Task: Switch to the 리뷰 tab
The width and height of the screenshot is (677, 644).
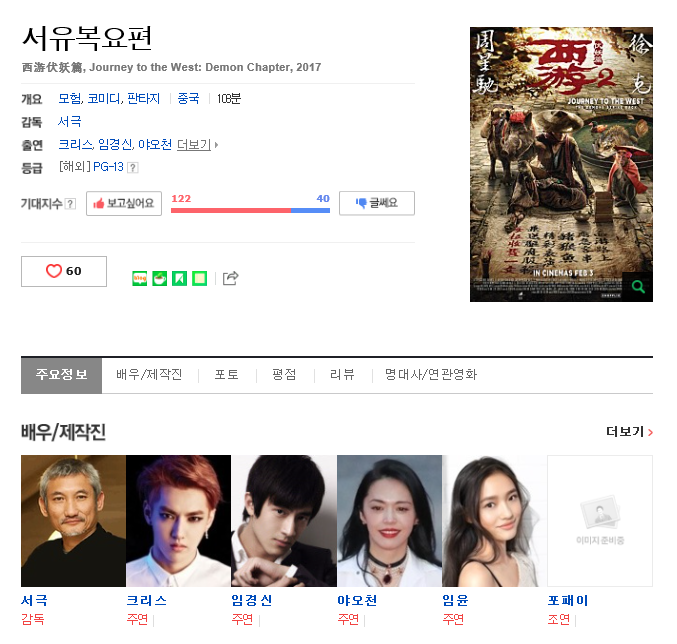Action: tap(342, 375)
